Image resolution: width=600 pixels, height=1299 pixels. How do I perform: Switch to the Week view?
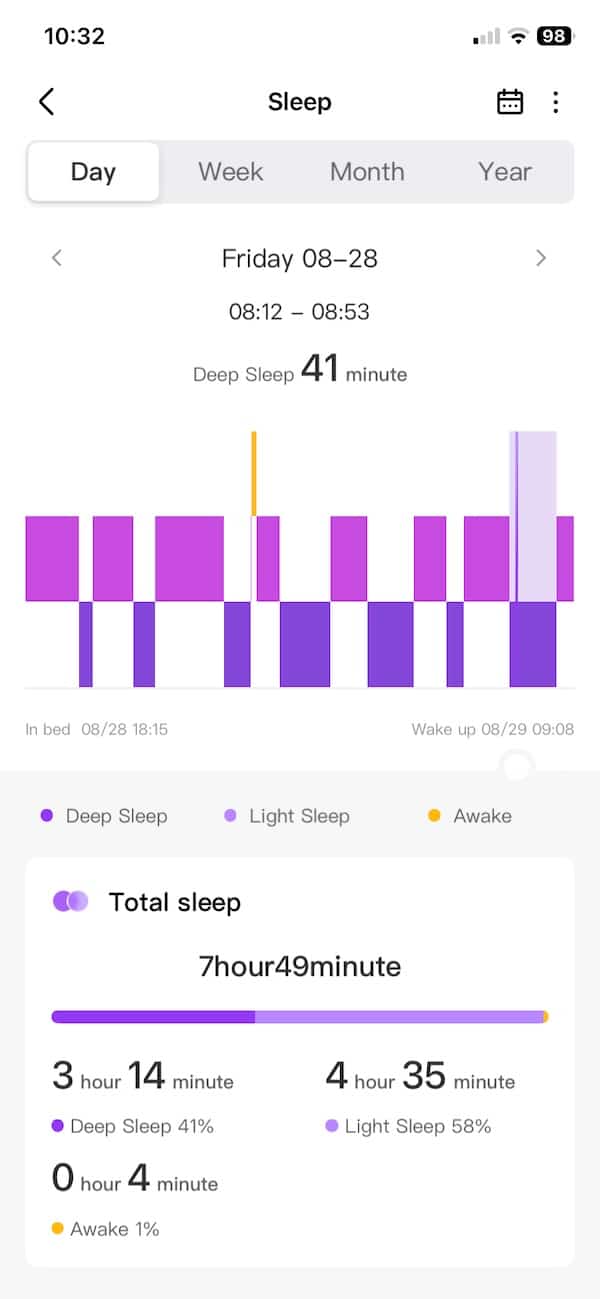(230, 172)
